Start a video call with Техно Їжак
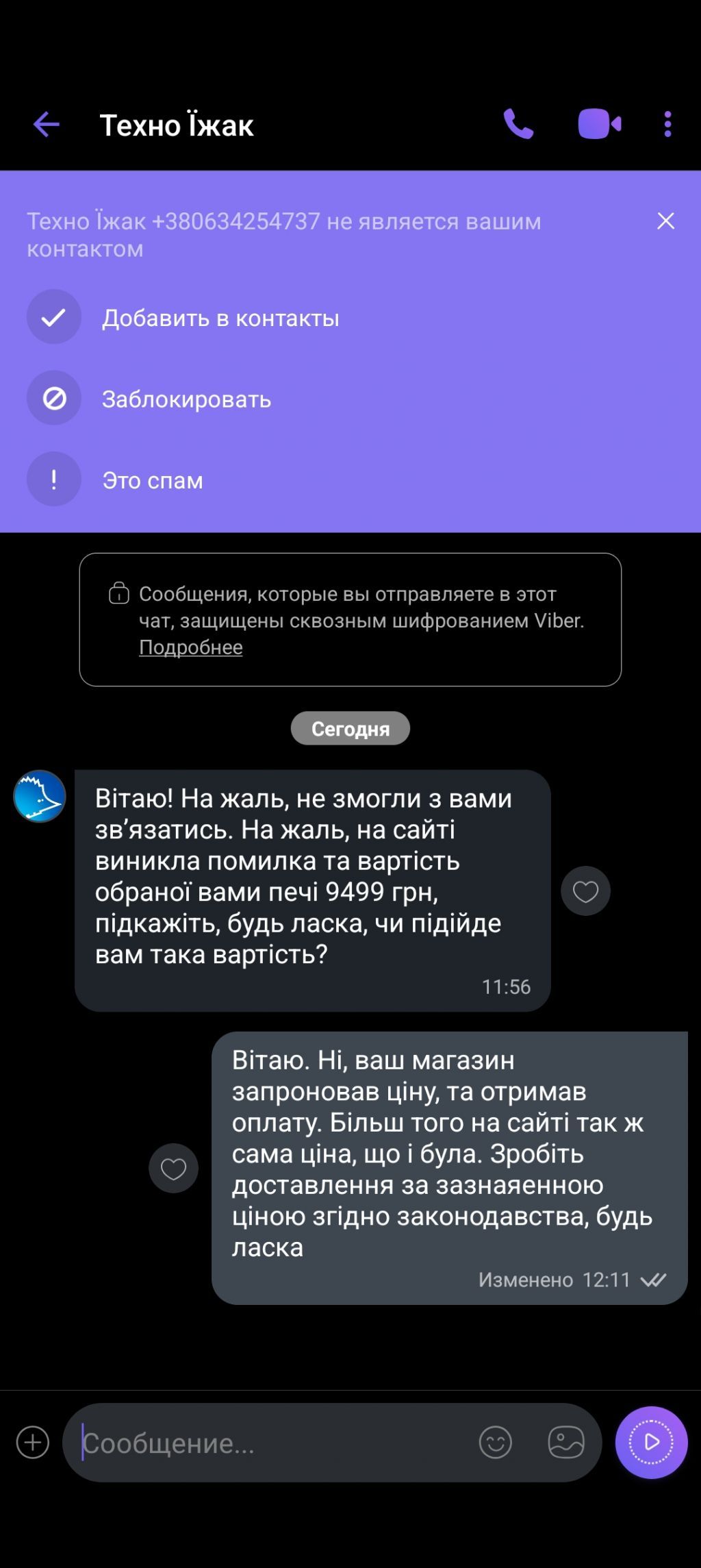 point(599,125)
